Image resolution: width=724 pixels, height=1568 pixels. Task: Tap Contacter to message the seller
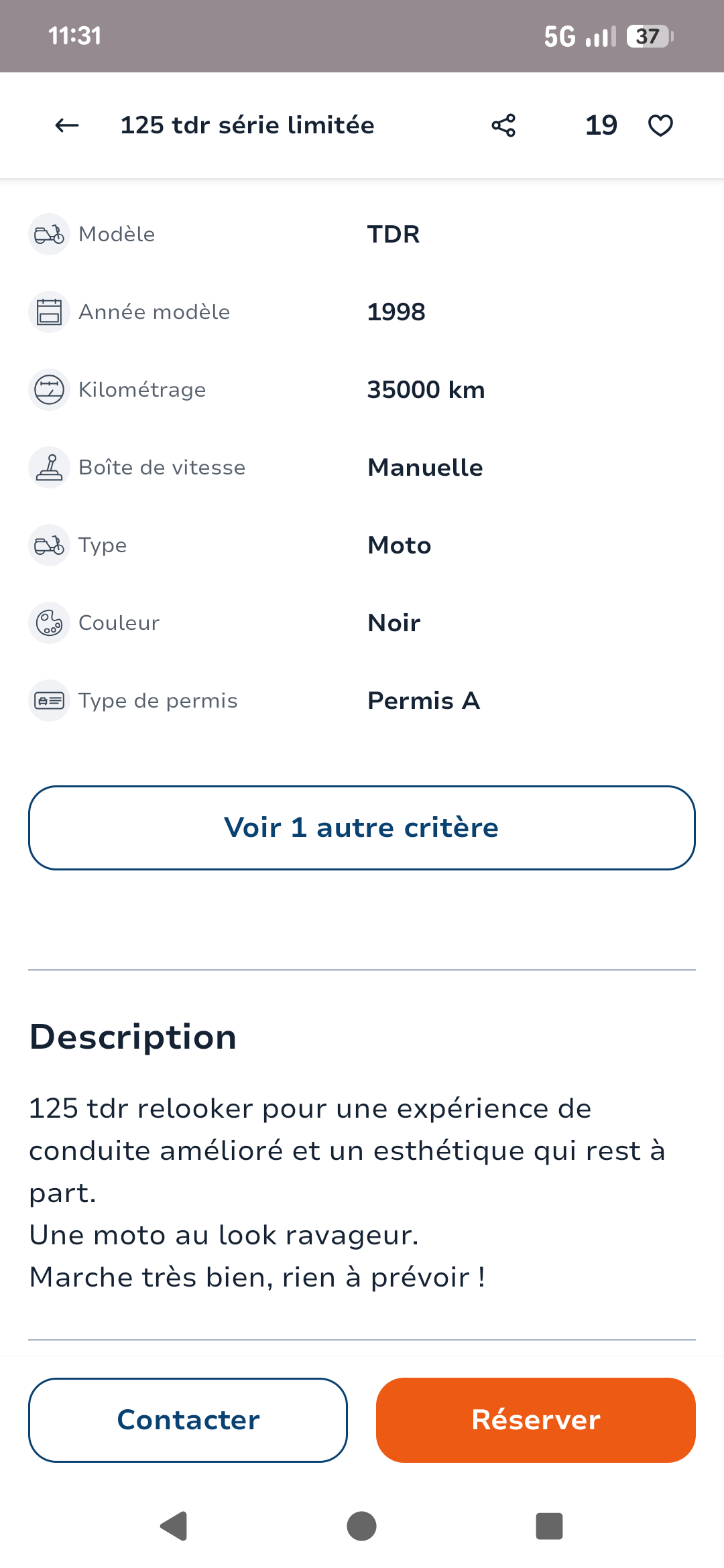pyautogui.click(x=188, y=1420)
